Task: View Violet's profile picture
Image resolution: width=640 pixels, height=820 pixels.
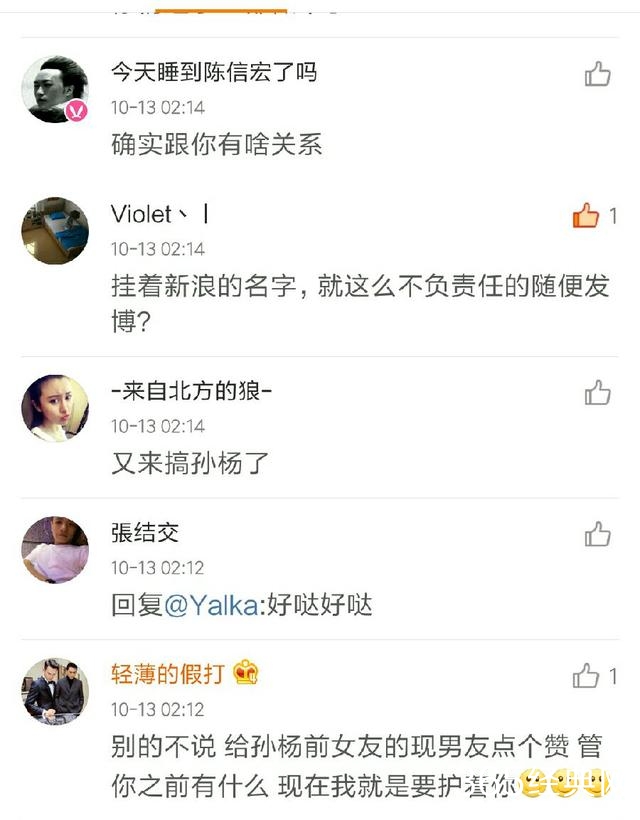Action: tap(55, 230)
